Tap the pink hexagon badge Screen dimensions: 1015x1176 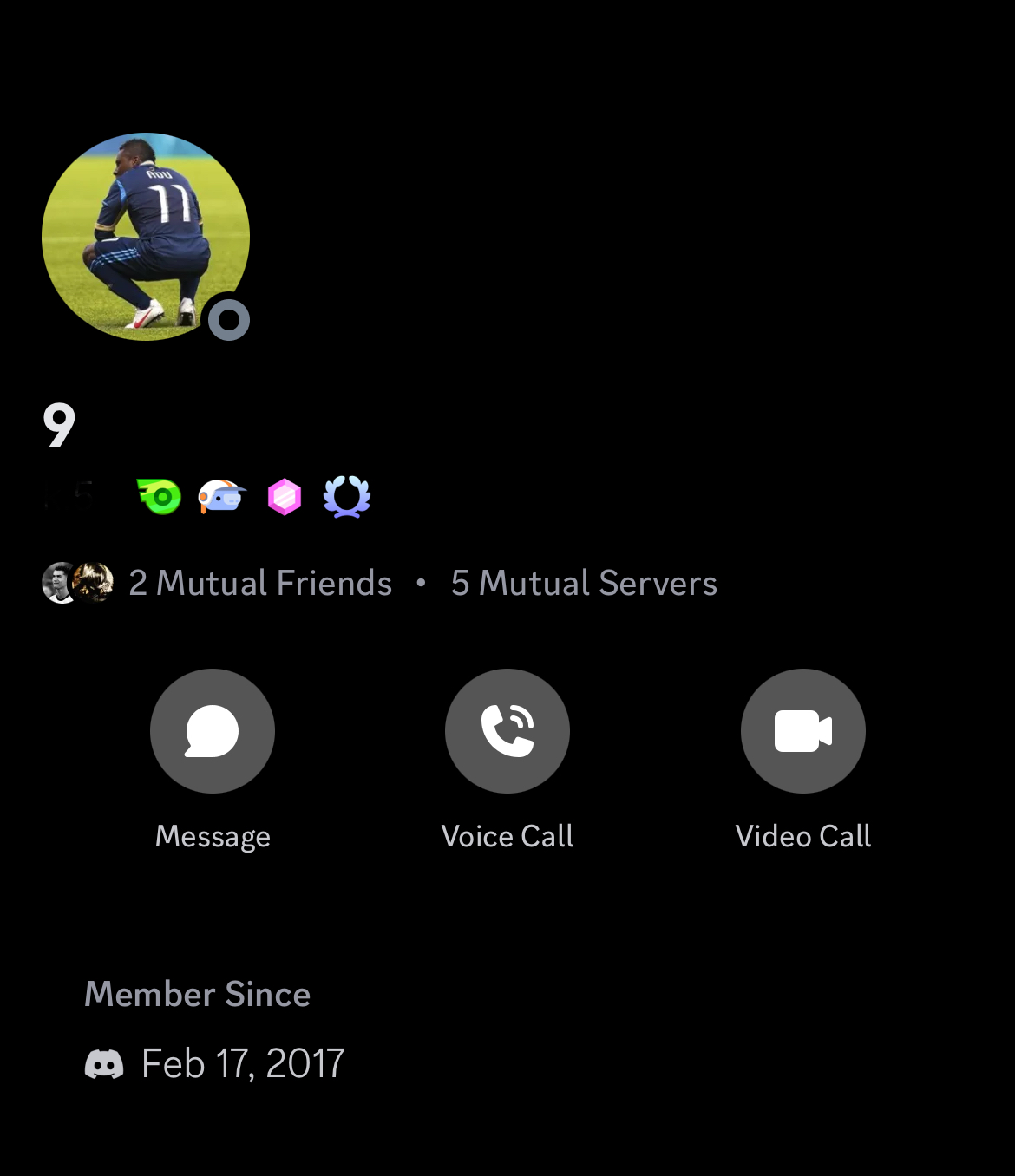tap(285, 497)
